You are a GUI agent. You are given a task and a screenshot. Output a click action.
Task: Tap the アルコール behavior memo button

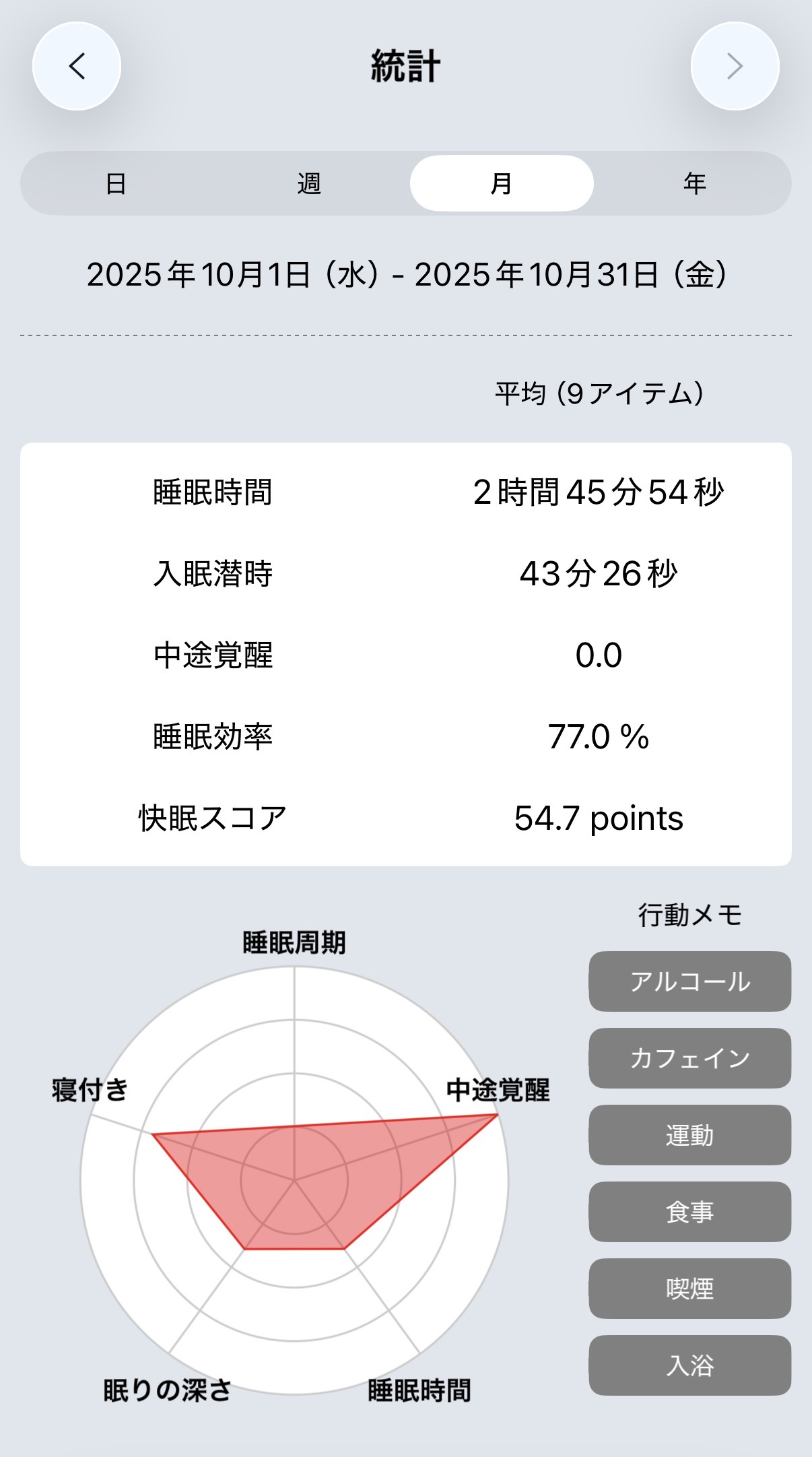689,981
